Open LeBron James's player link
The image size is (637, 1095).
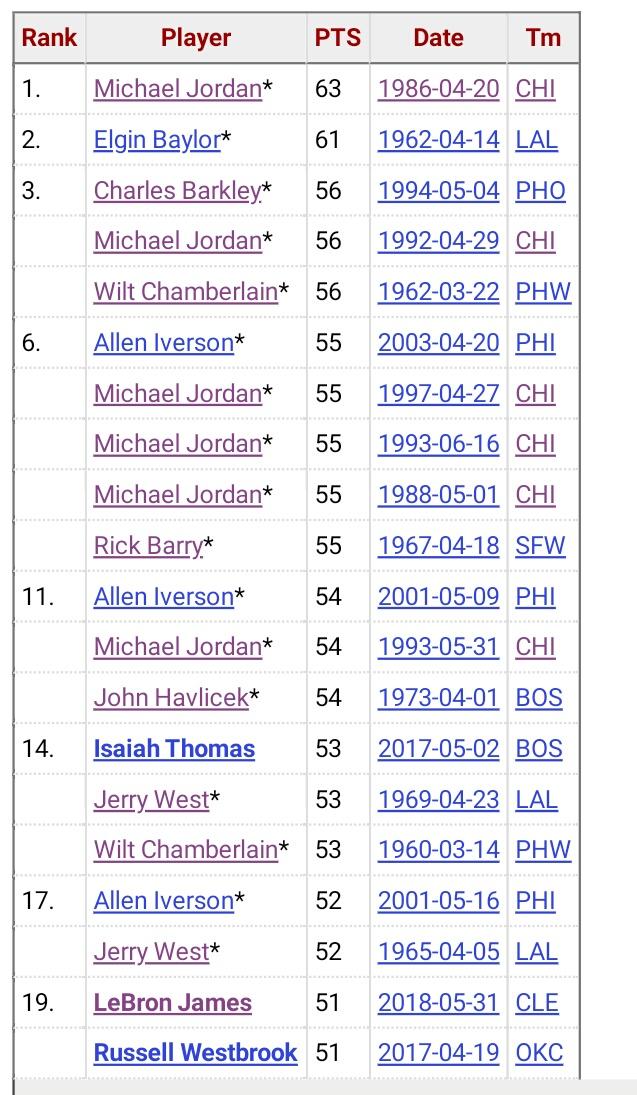173,1003
